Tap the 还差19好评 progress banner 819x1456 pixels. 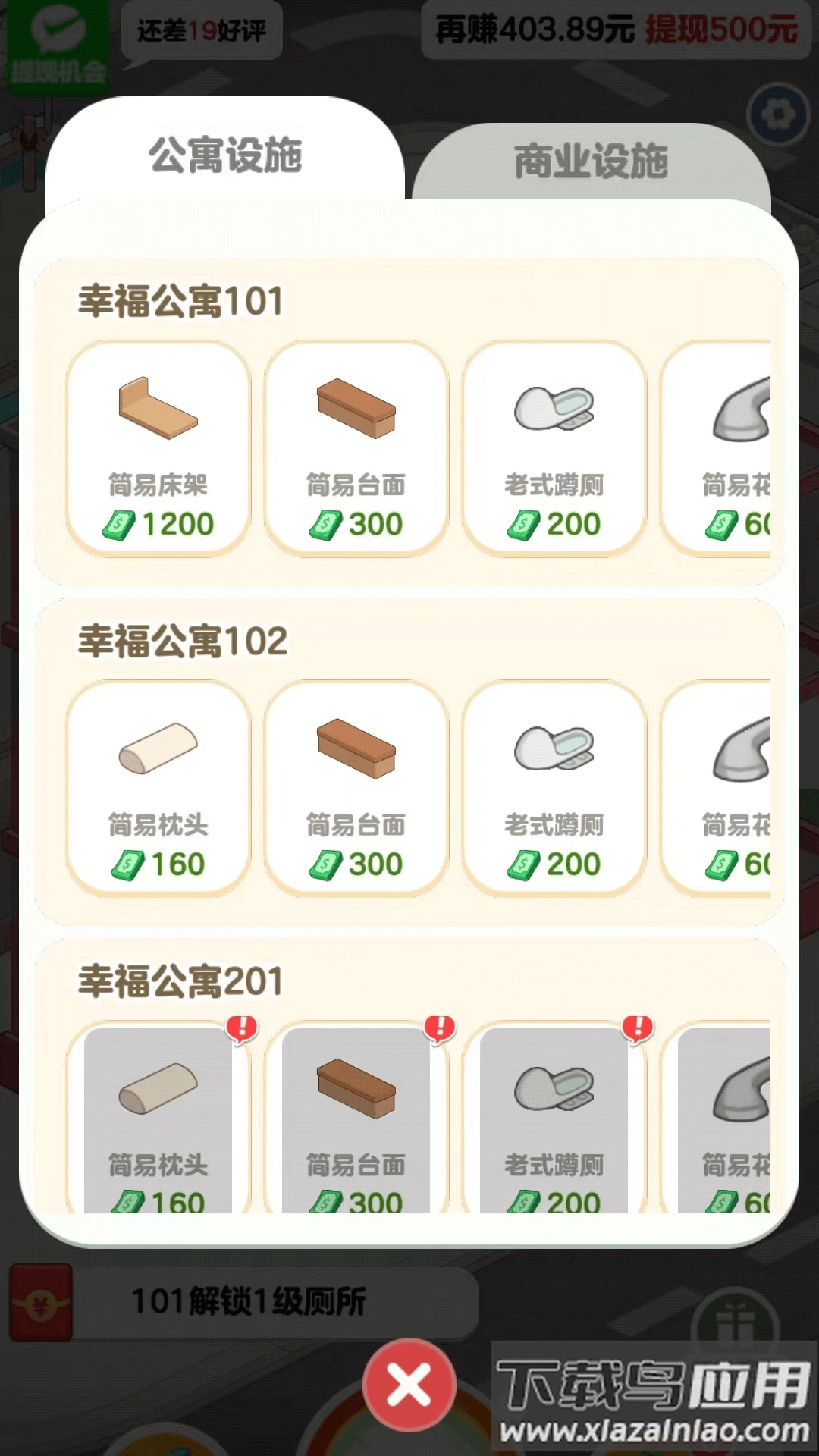coord(201,30)
